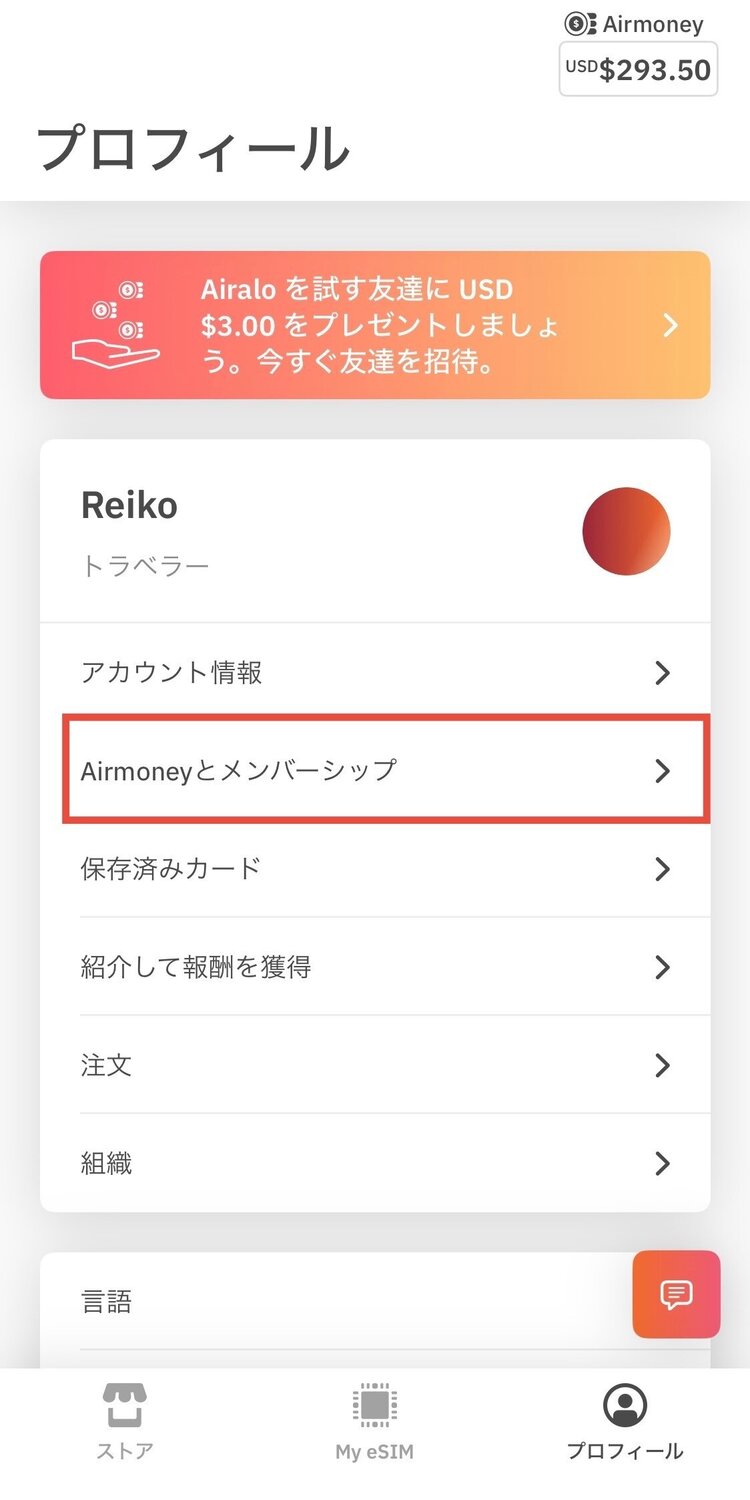Tap the Airmoney coin icon at top
750x1500 pixels.
pyautogui.click(x=577, y=23)
